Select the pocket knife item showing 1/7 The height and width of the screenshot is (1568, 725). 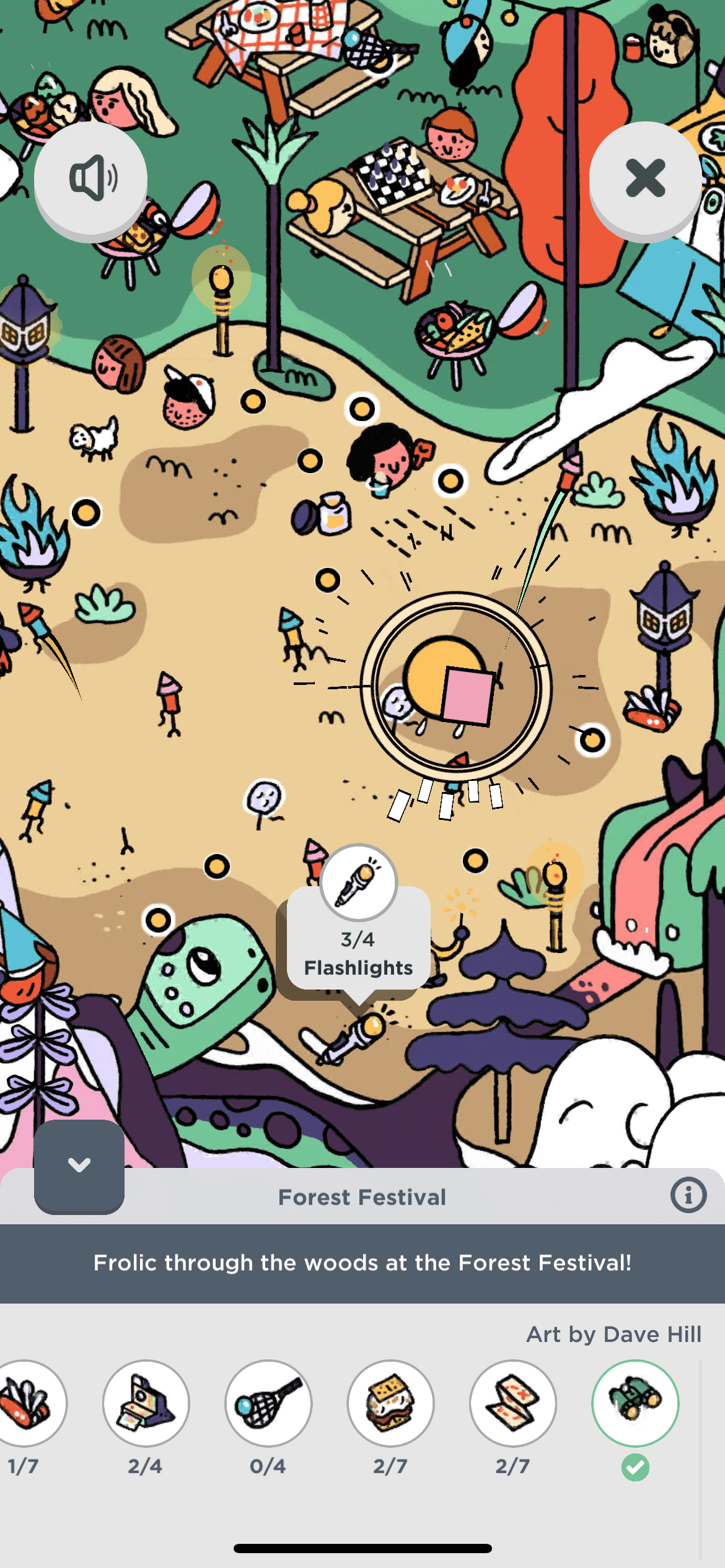pos(25,1403)
